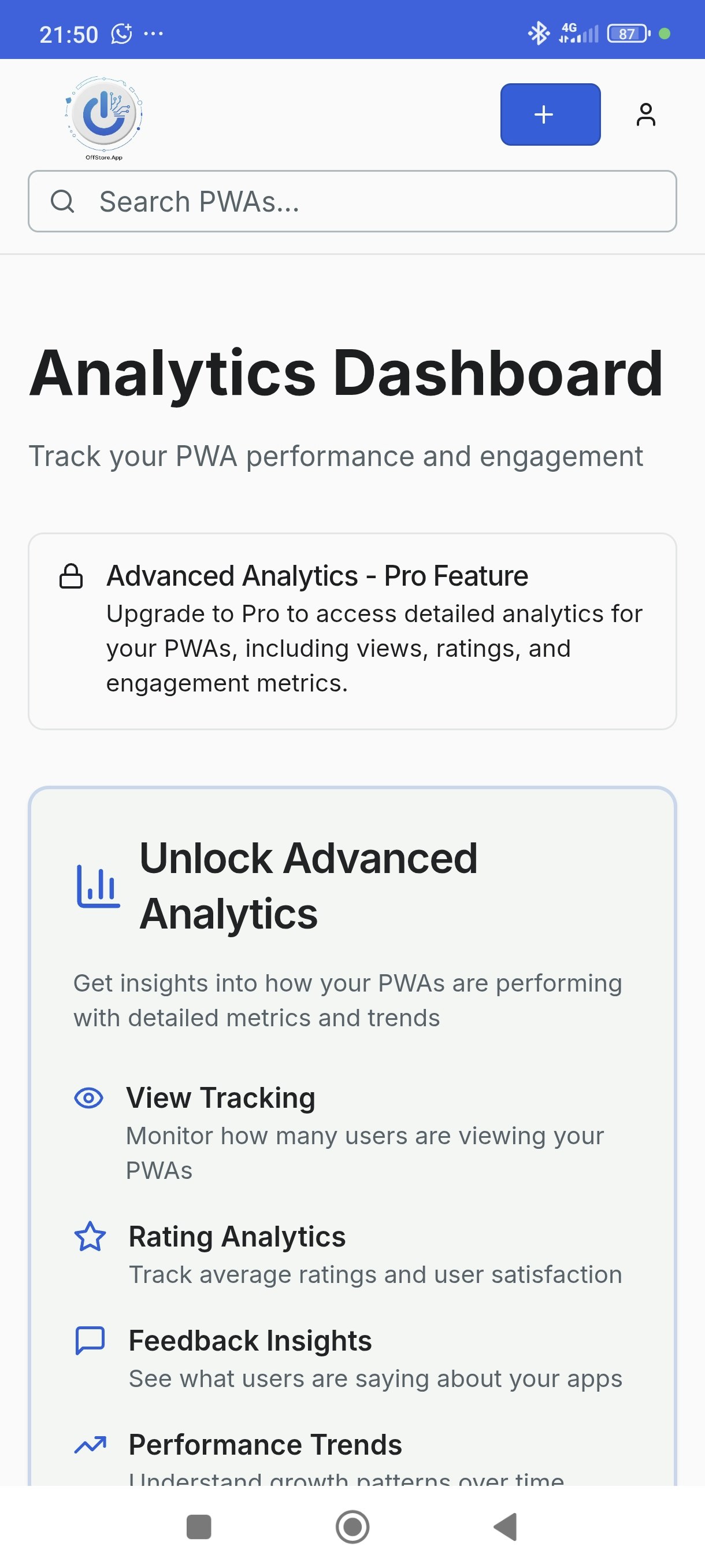Open the OffStore.App logo home link
This screenshot has height=1568, width=705.
[x=104, y=118]
